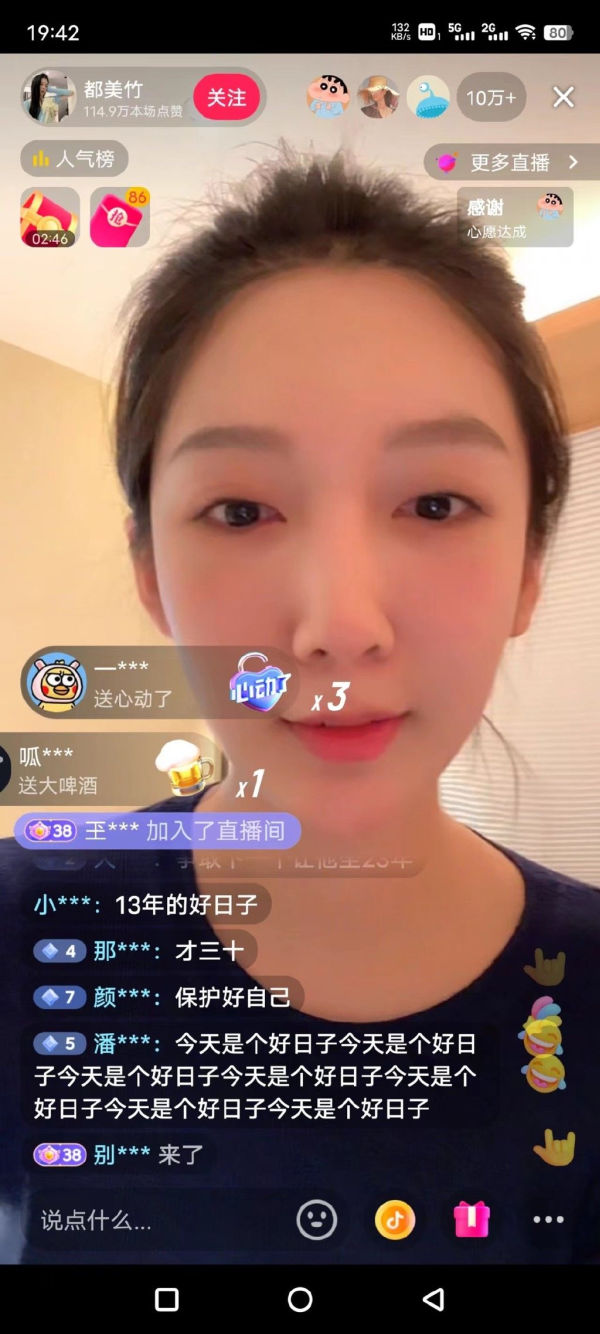Open the red packet with 86 badge
The width and height of the screenshot is (600, 1334).
[x=120, y=217]
